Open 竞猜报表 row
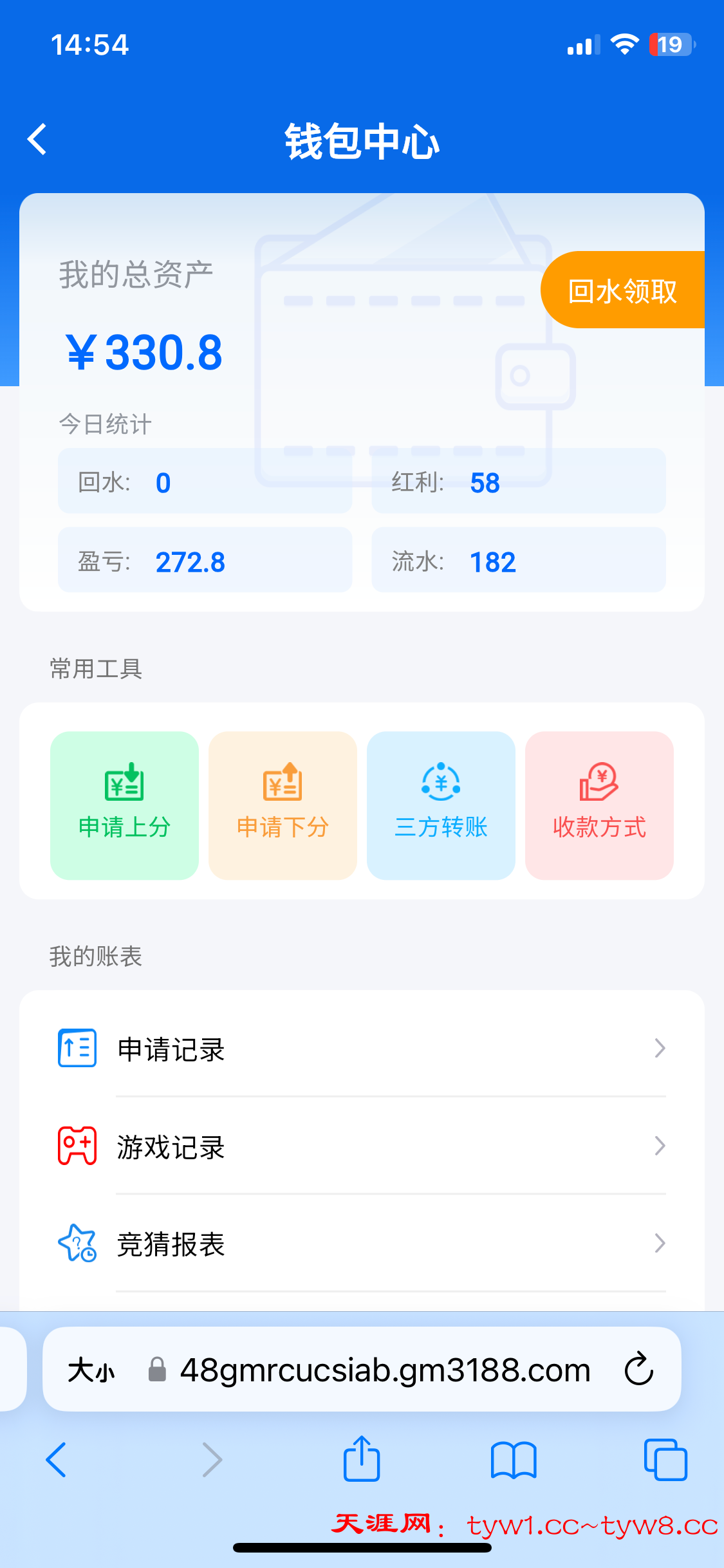Screen dimensions: 724x1568 [x=360, y=1244]
